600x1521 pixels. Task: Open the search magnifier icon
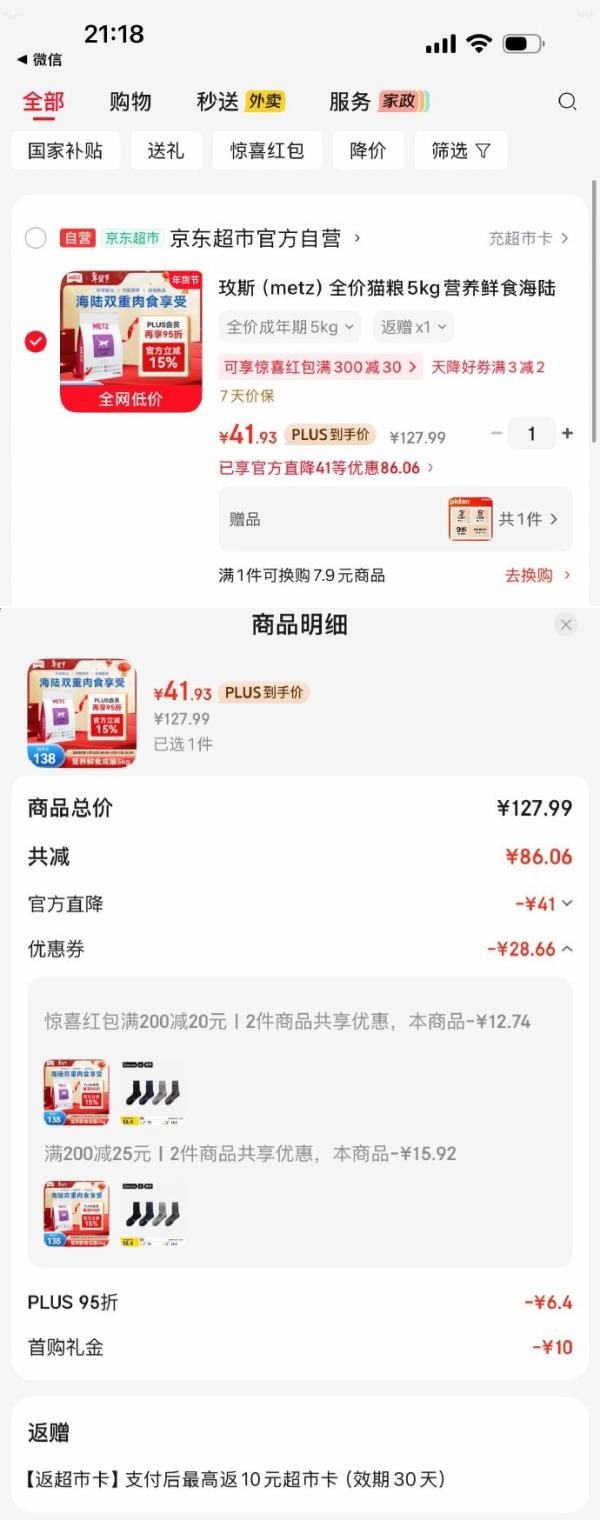(567, 101)
